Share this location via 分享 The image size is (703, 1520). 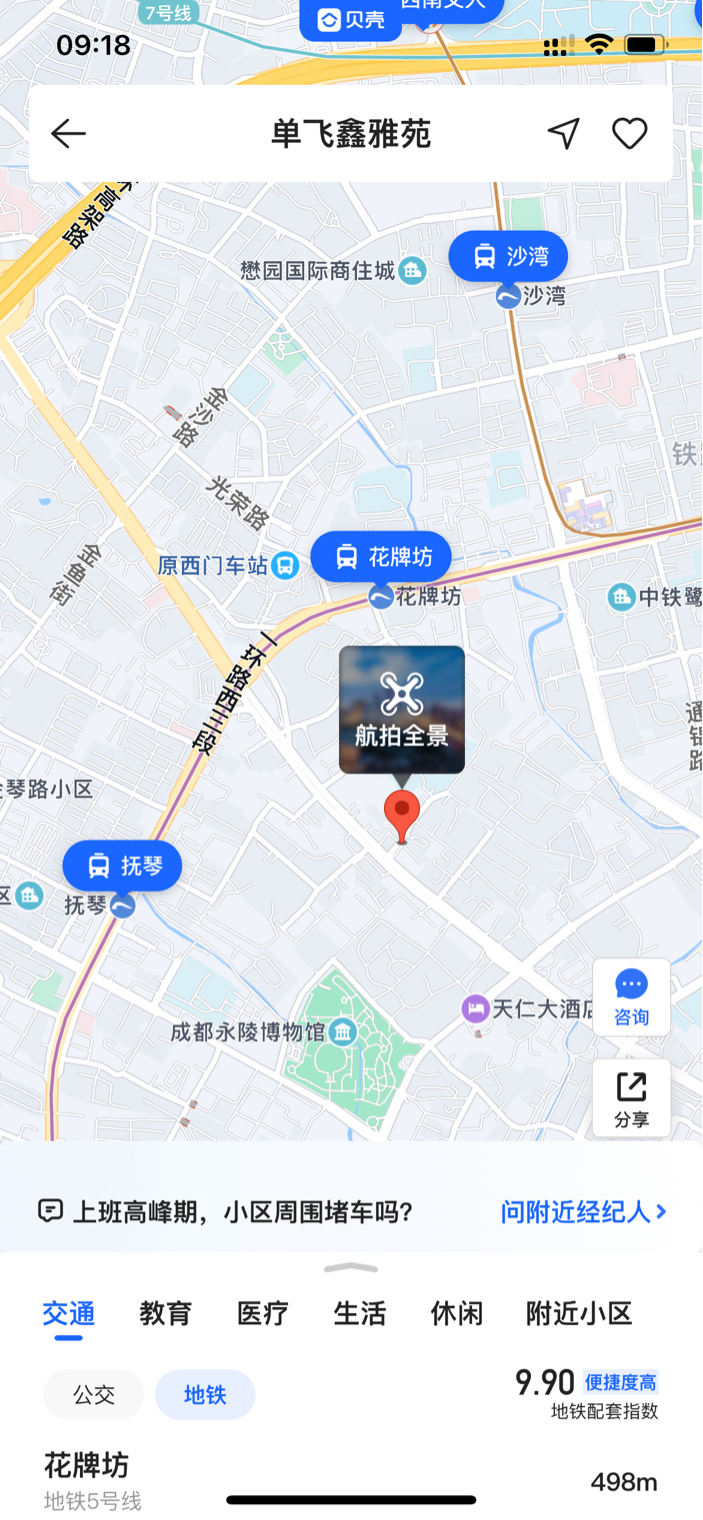(x=631, y=1097)
